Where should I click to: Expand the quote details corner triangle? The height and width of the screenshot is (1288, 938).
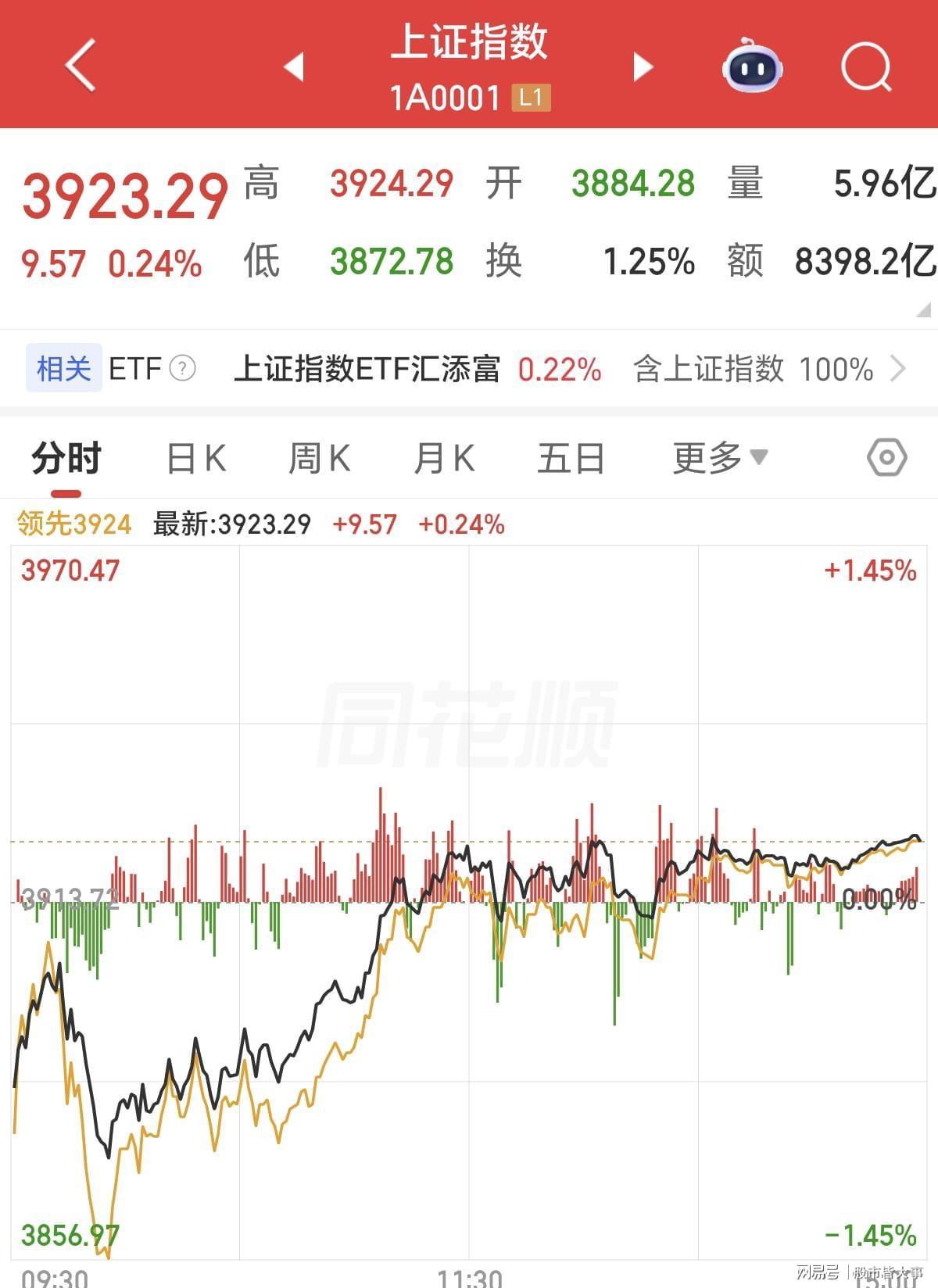click(x=923, y=309)
